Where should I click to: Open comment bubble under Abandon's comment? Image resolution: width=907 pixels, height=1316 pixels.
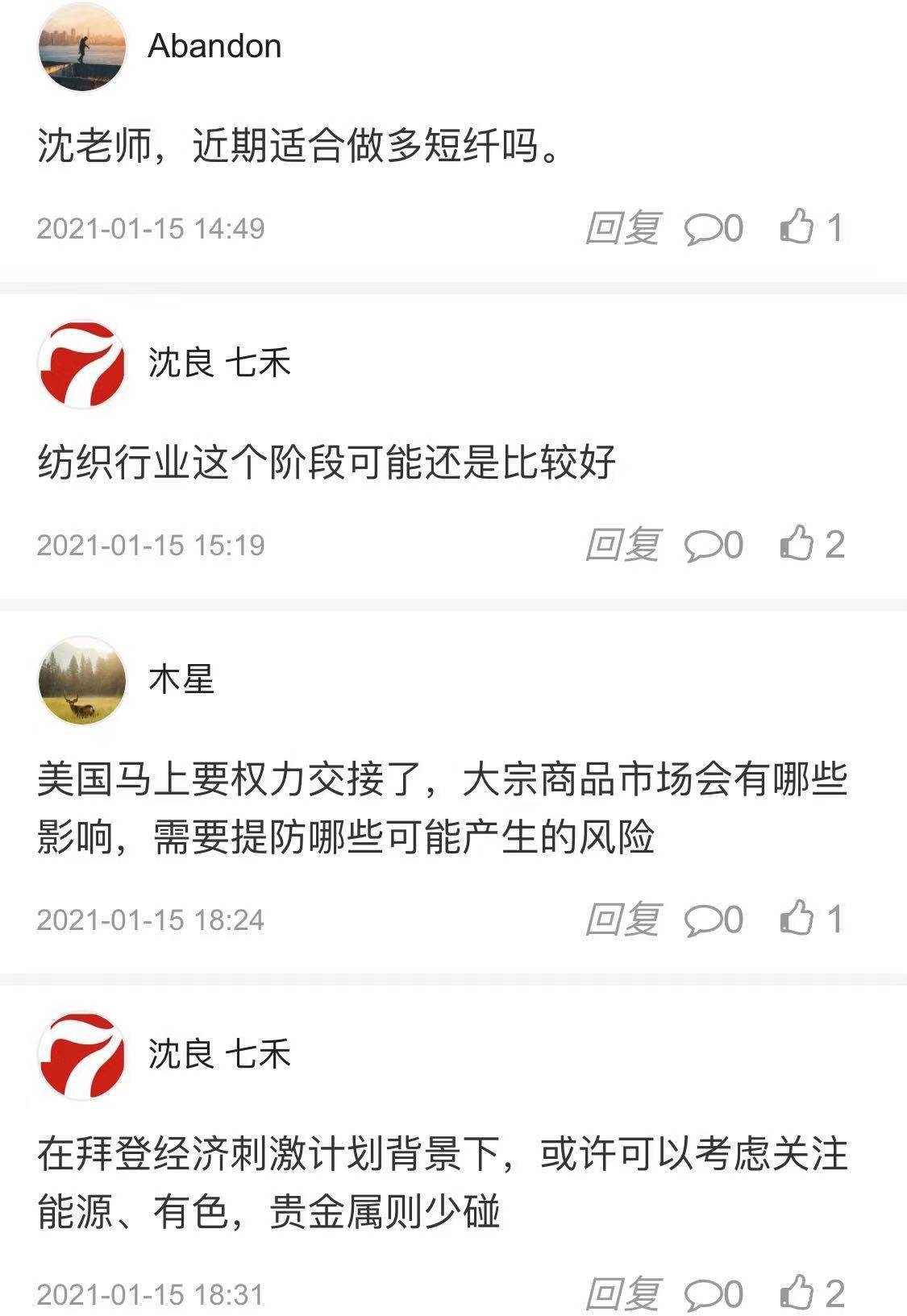[x=702, y=229]
